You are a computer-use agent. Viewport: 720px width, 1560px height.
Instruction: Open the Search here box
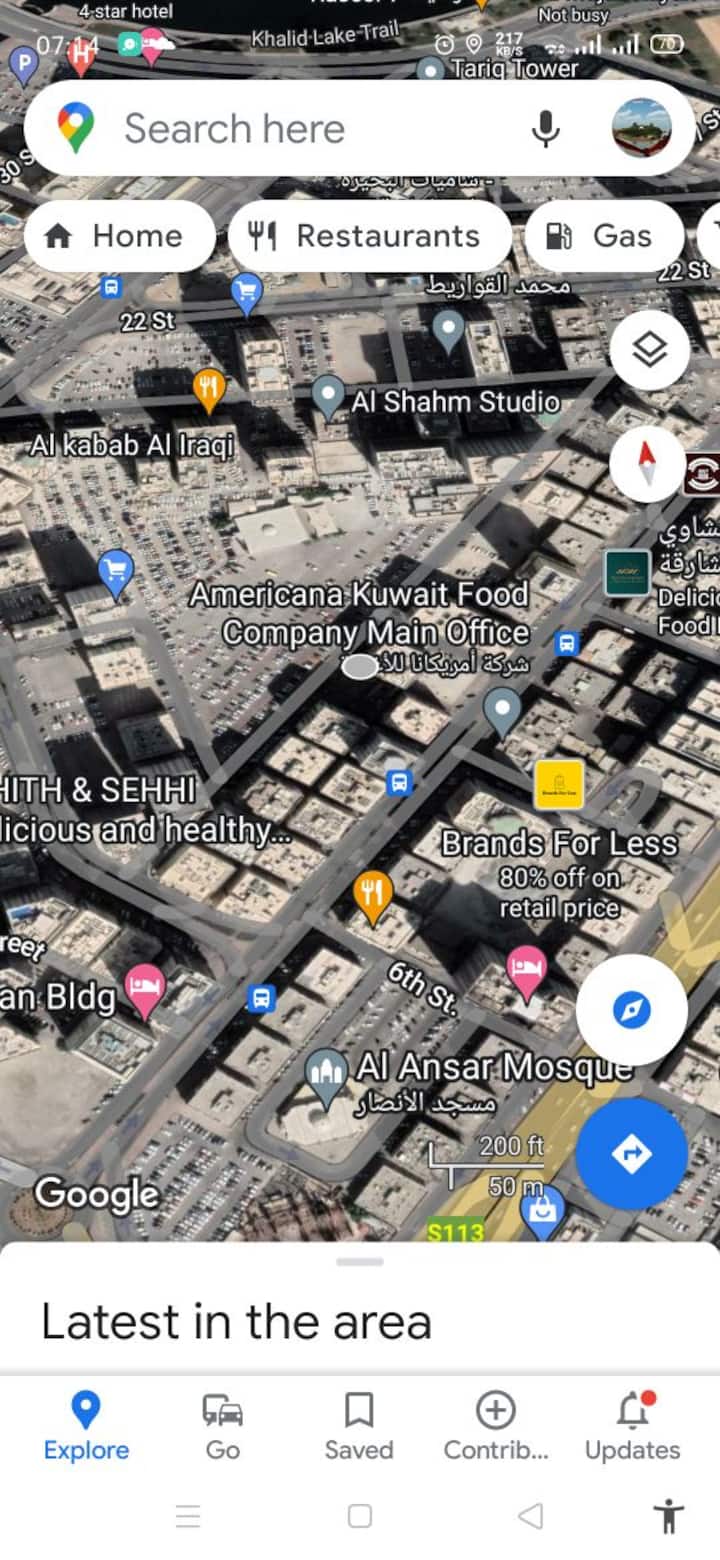coord(300,128)
